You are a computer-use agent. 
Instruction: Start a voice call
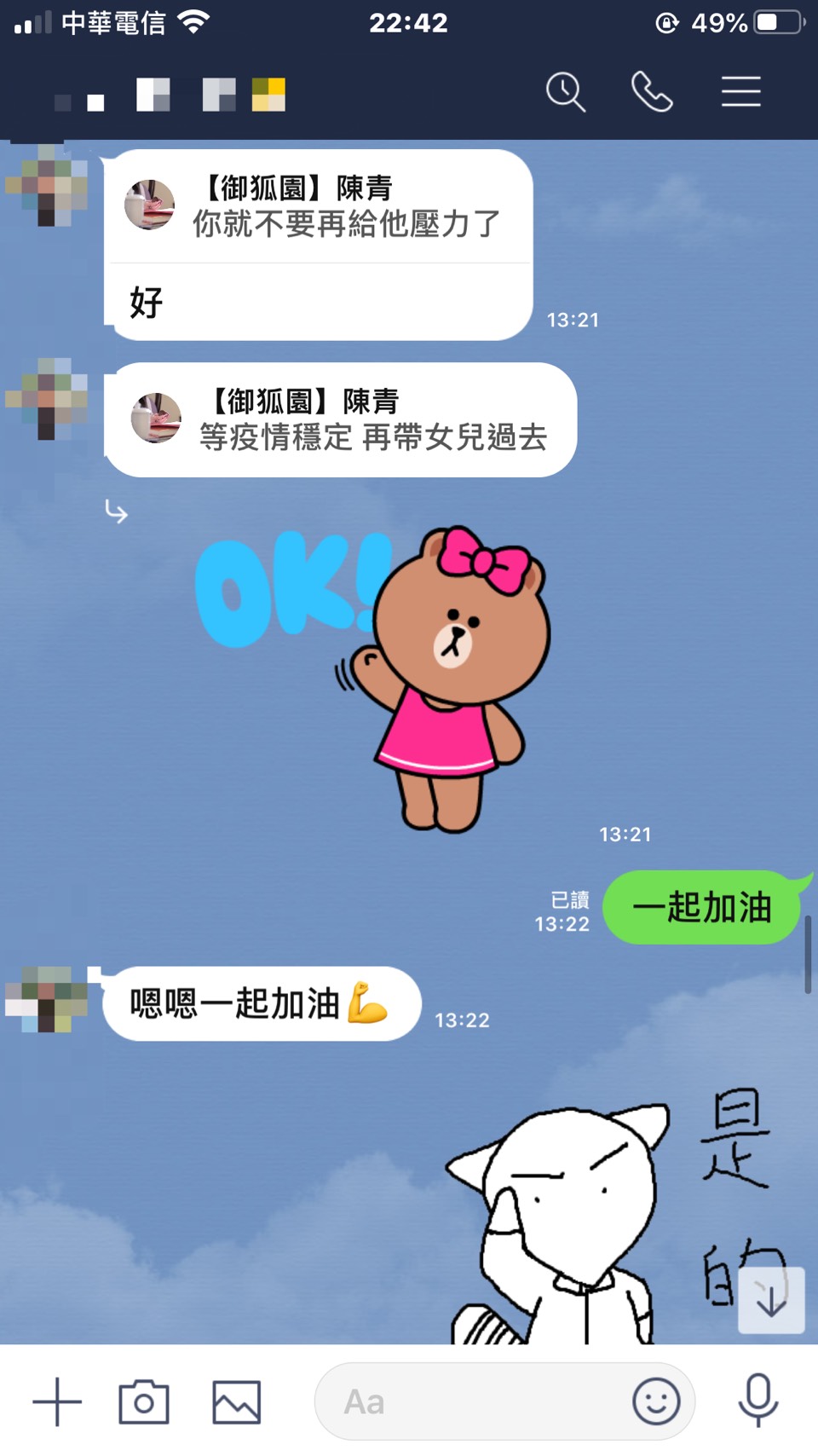pyautogui.click(x=652, y=92)
